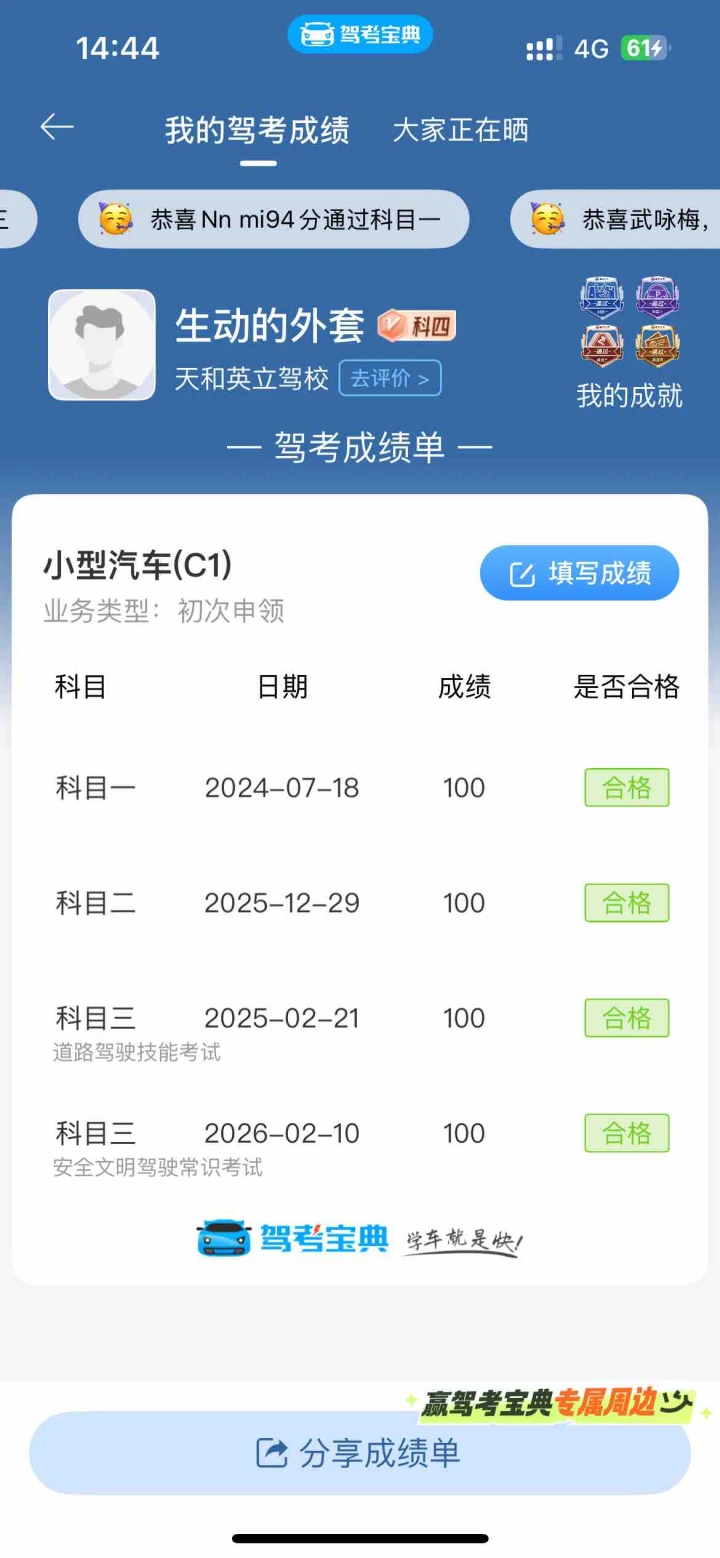Viewport: 720px width, 1558px height.
Task: Tap 填写成绩 to enter scores
Action: click(x=580, y=573)
